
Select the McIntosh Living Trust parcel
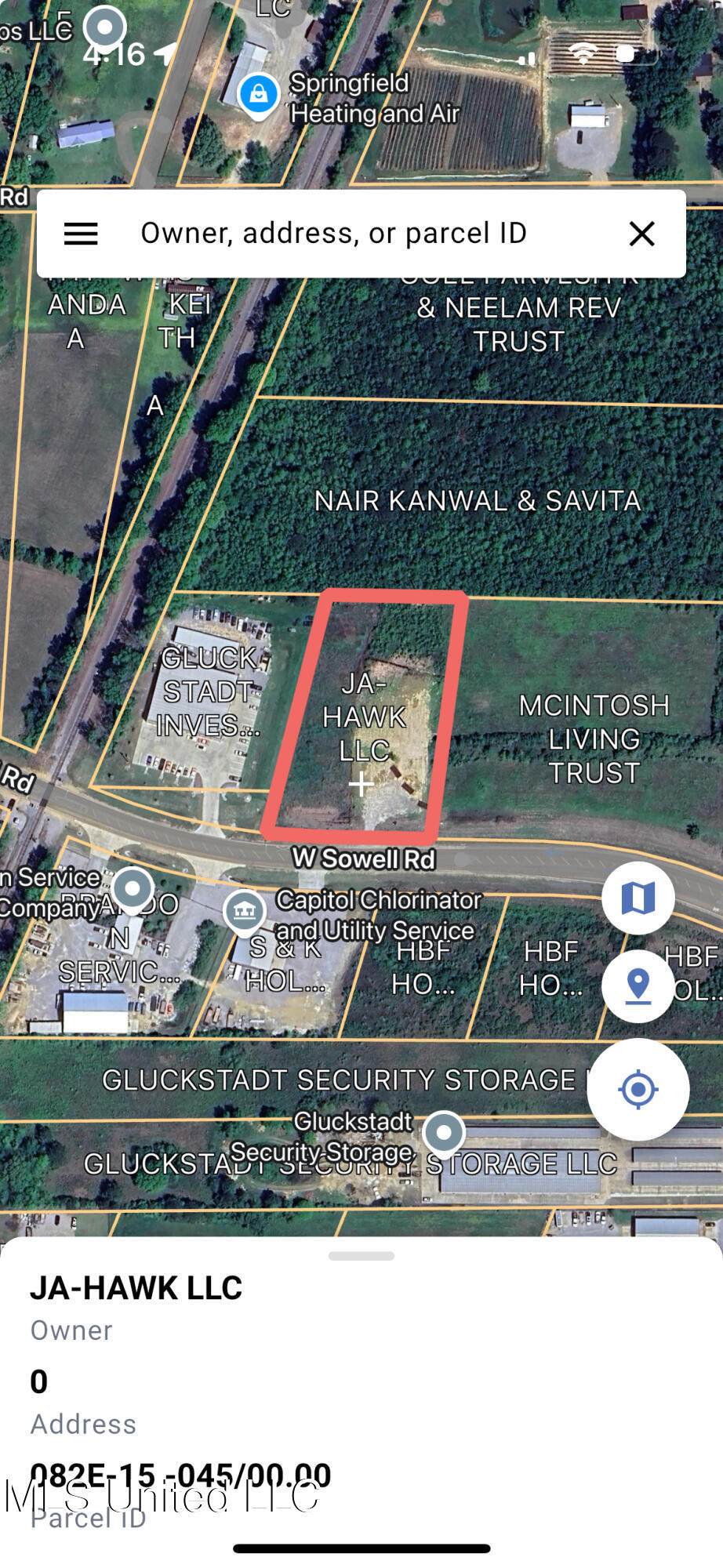594,739
